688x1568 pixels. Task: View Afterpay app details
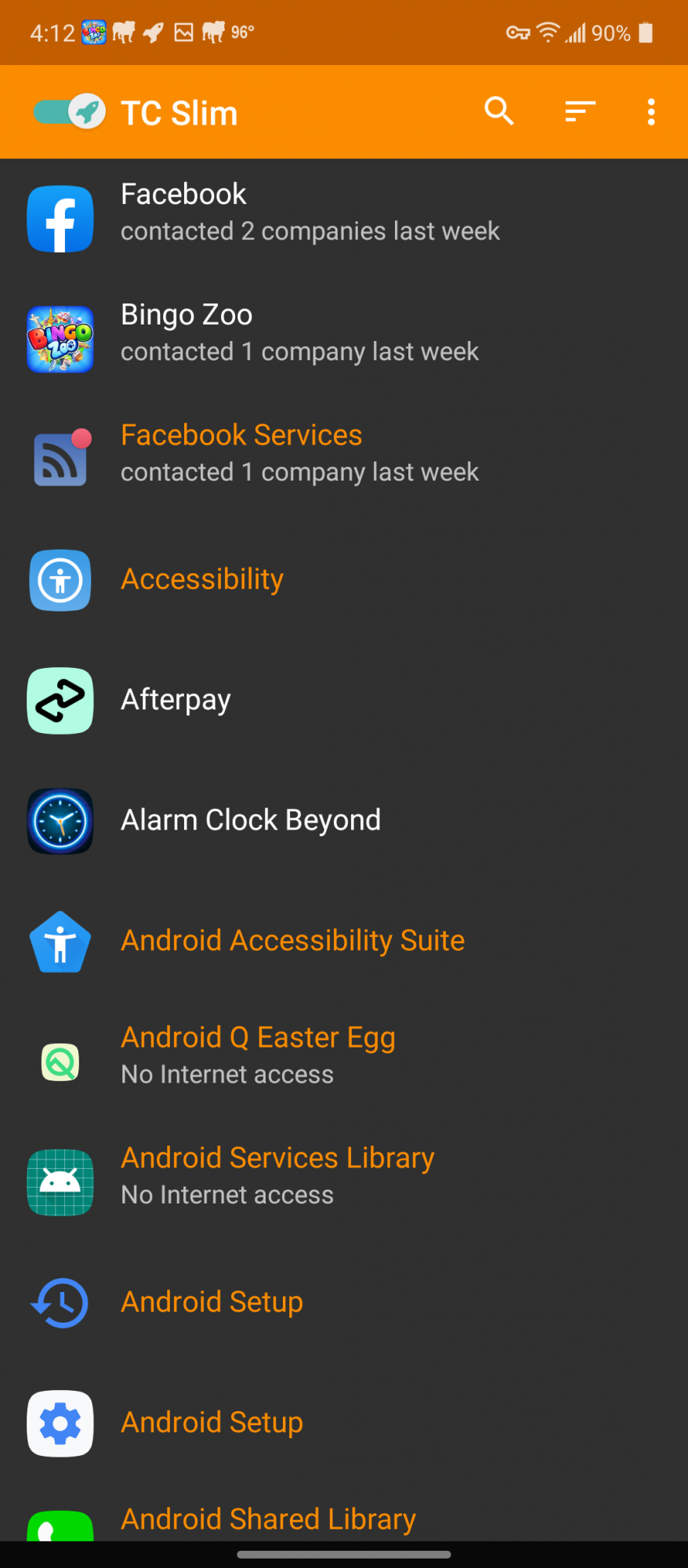pos(344,700)
